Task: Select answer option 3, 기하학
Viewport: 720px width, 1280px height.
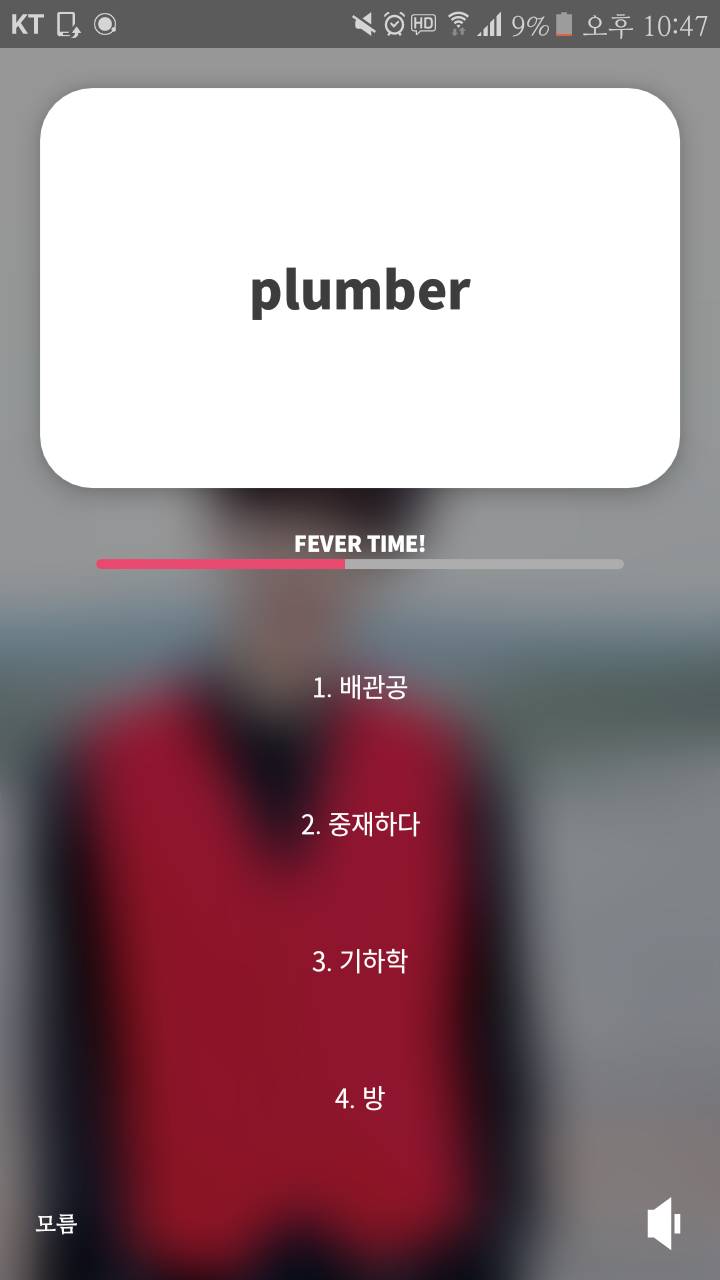Action: pos(361,961)
